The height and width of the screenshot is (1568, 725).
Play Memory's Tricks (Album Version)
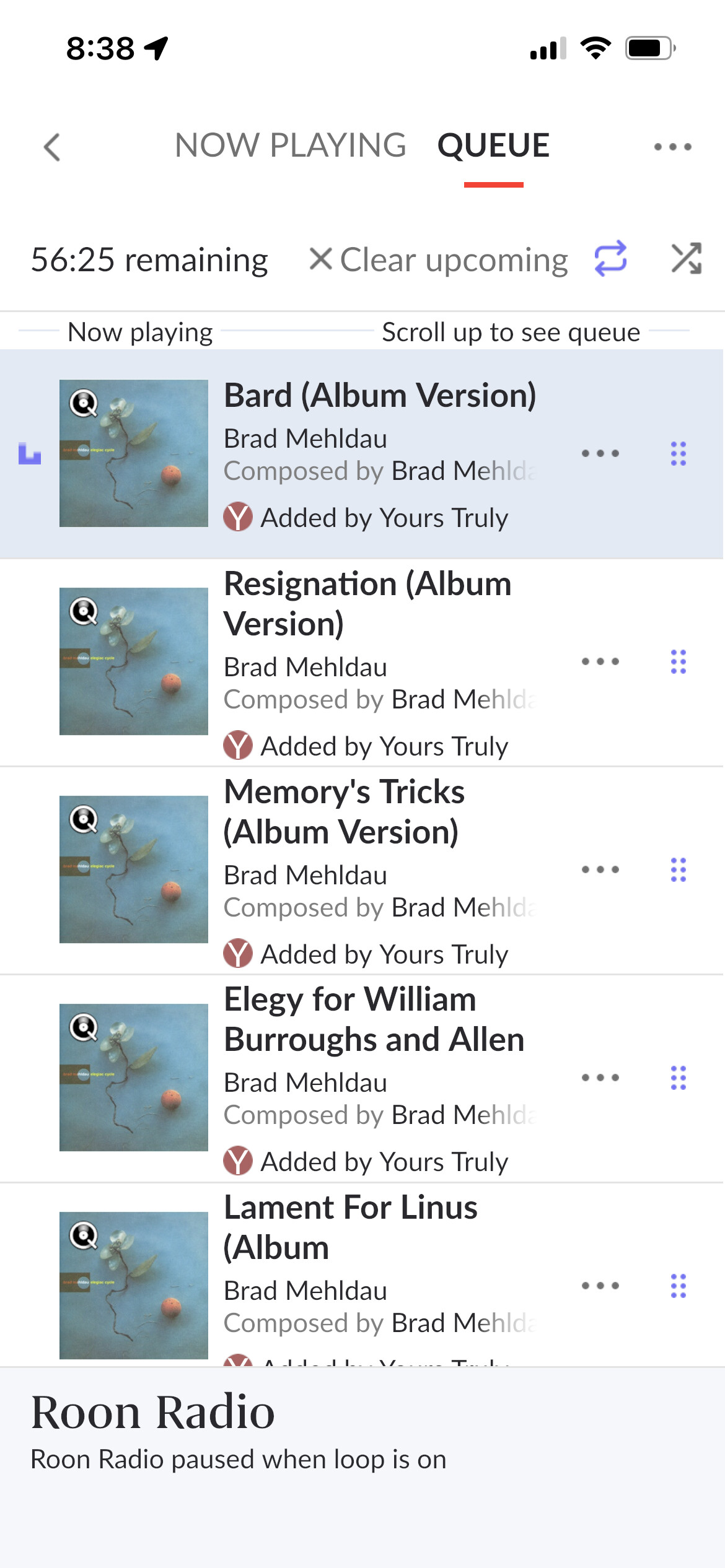344,811
